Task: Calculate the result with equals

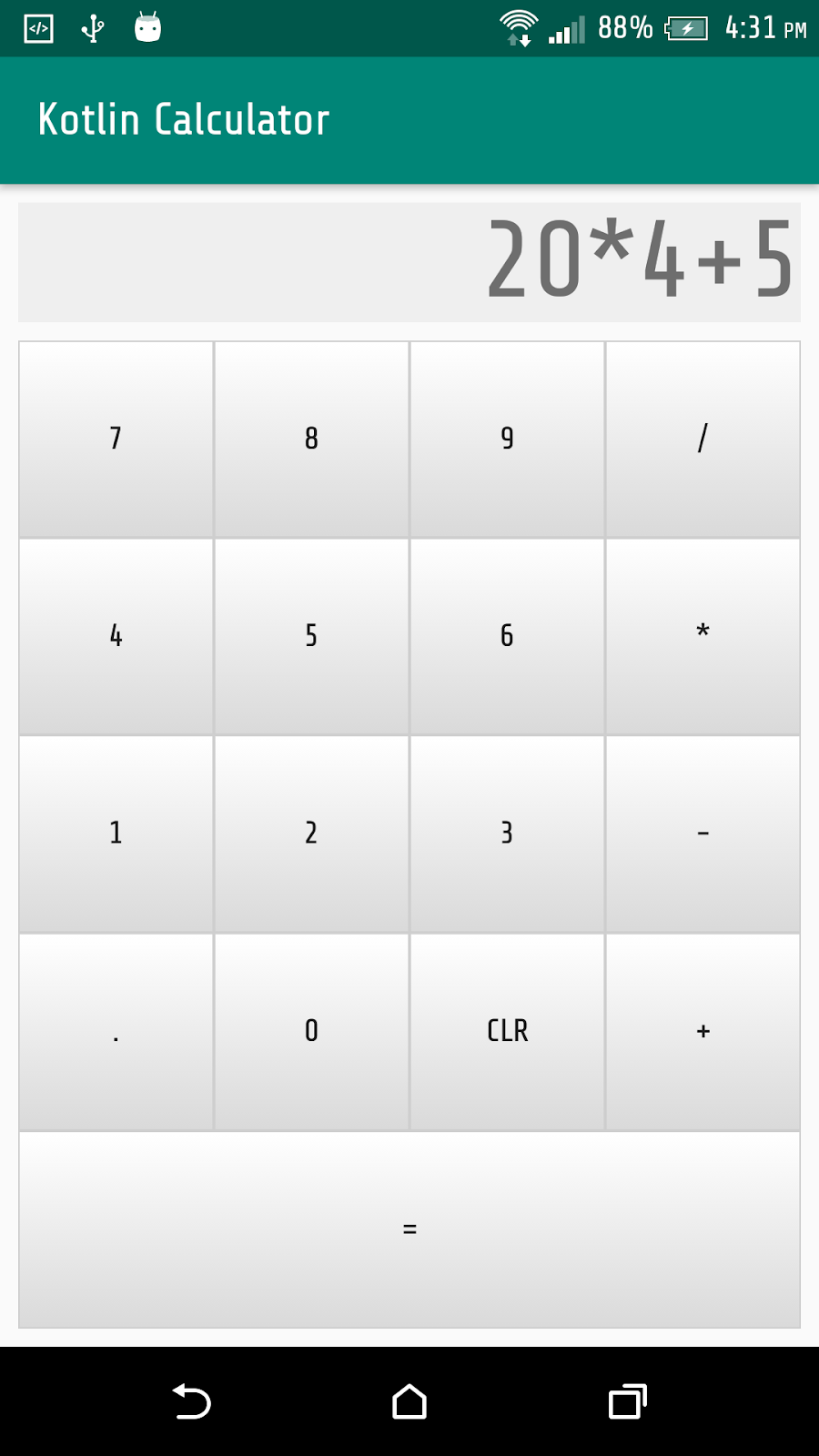Action: (x=409, y=1229)
